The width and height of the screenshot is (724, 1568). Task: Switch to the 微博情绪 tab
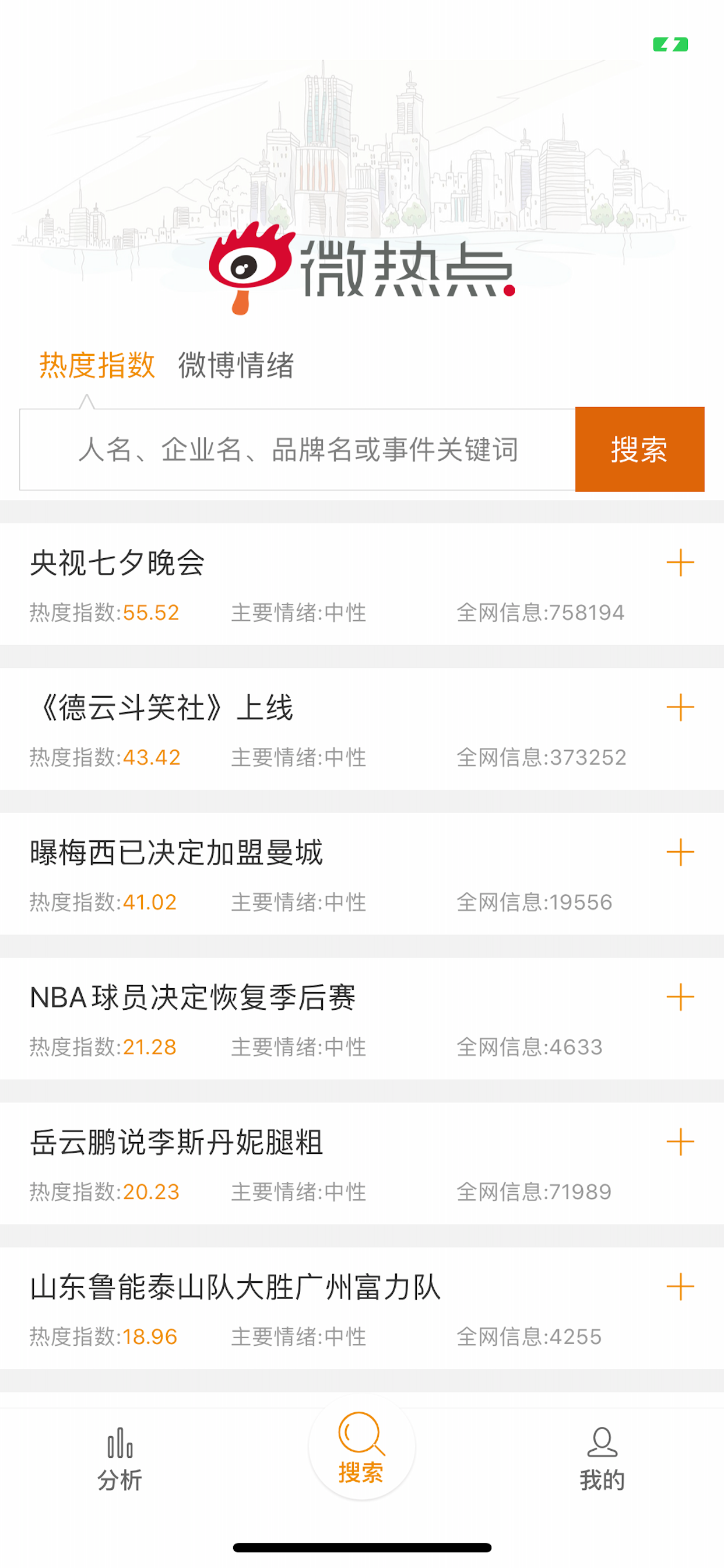pos(237,363)
